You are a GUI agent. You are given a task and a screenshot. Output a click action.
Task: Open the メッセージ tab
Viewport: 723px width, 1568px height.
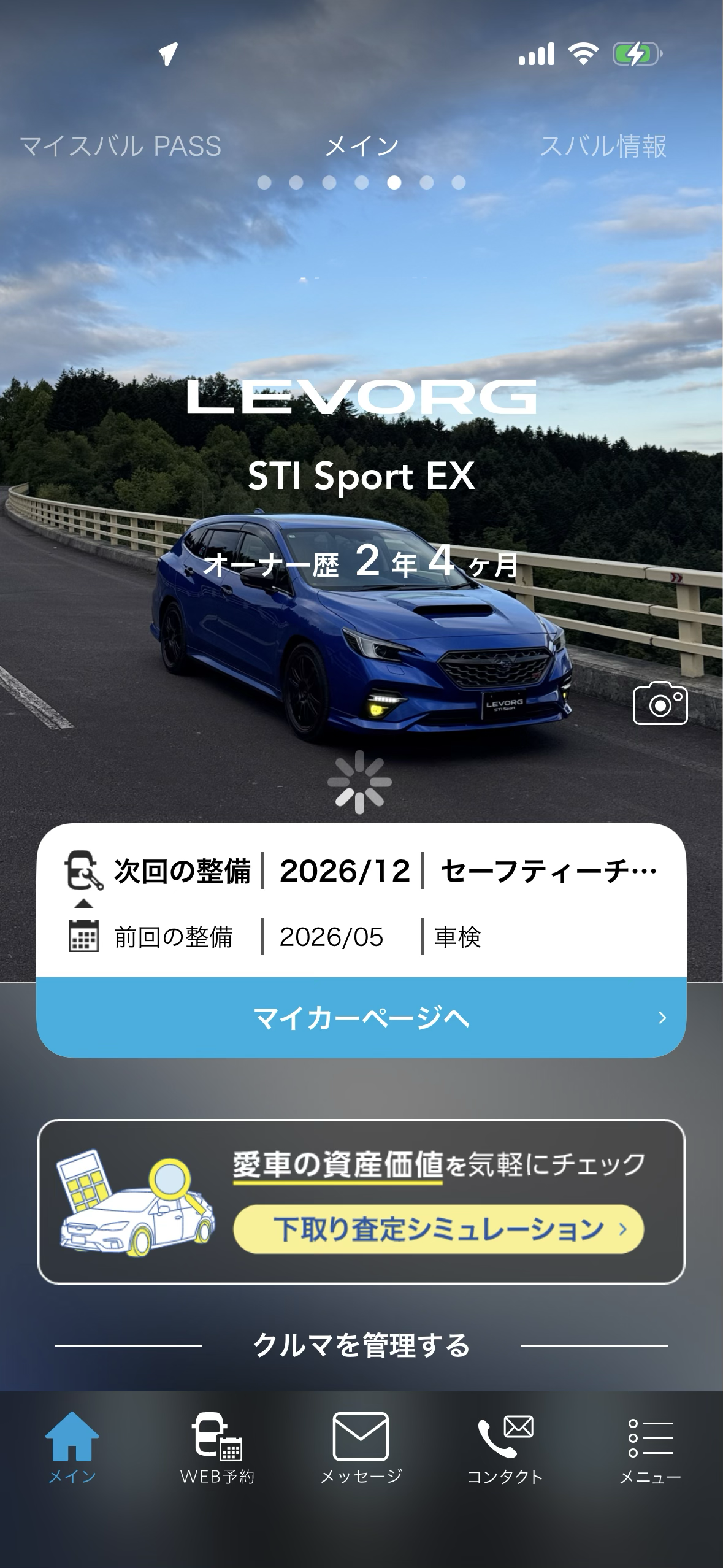click(361, 1448)
